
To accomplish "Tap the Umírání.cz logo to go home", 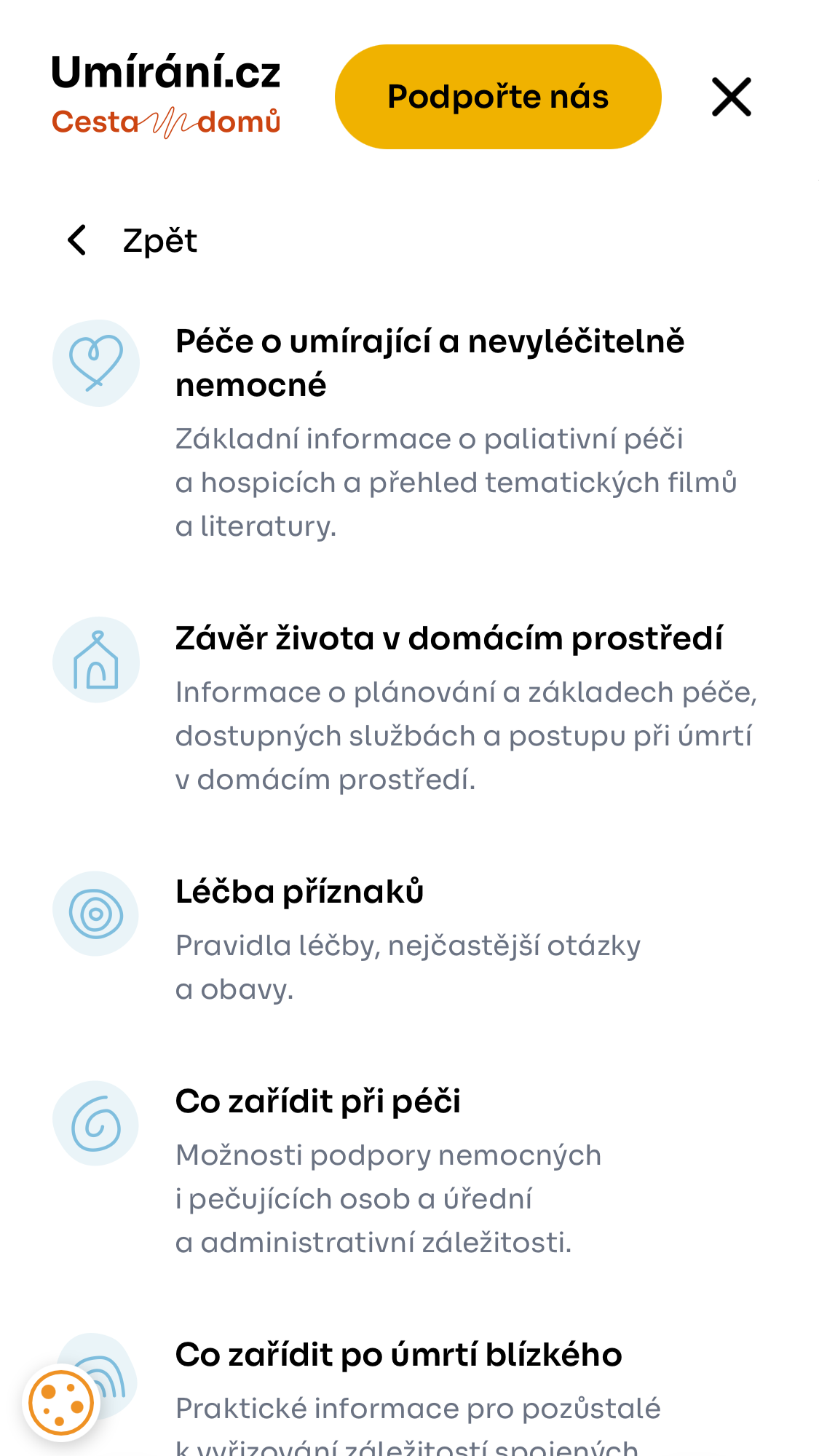I will [x=166, y=95].
